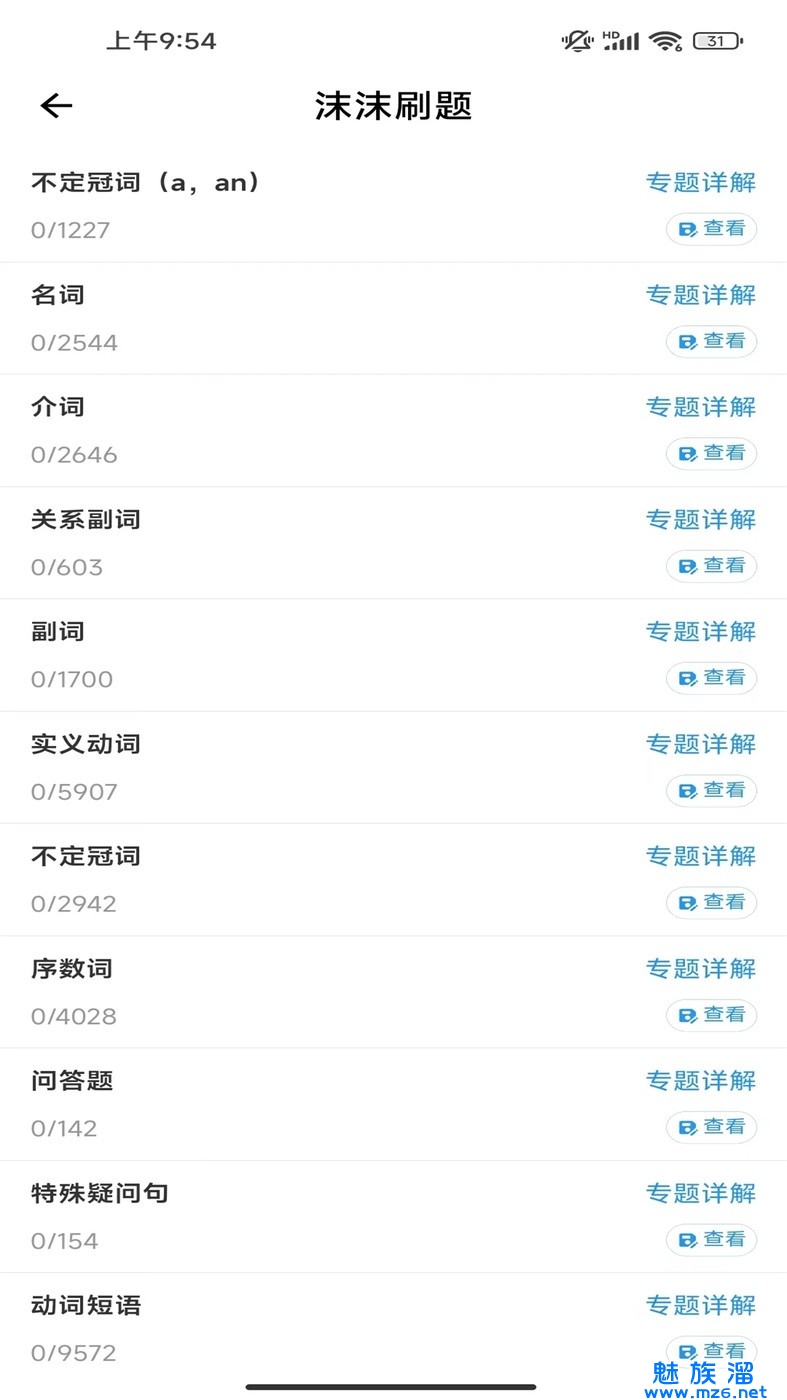Open 专题详解 for 序数词
The height and width of the screenshot is (1400, 787).
click(701, 968)
